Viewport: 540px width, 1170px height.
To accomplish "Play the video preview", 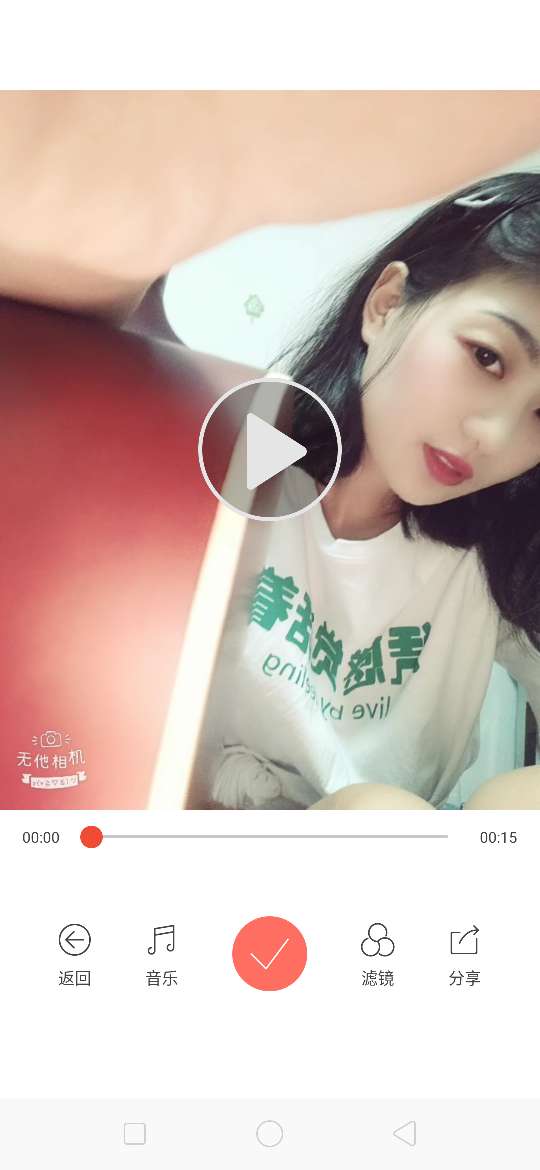I will click(x=269, y=448).
